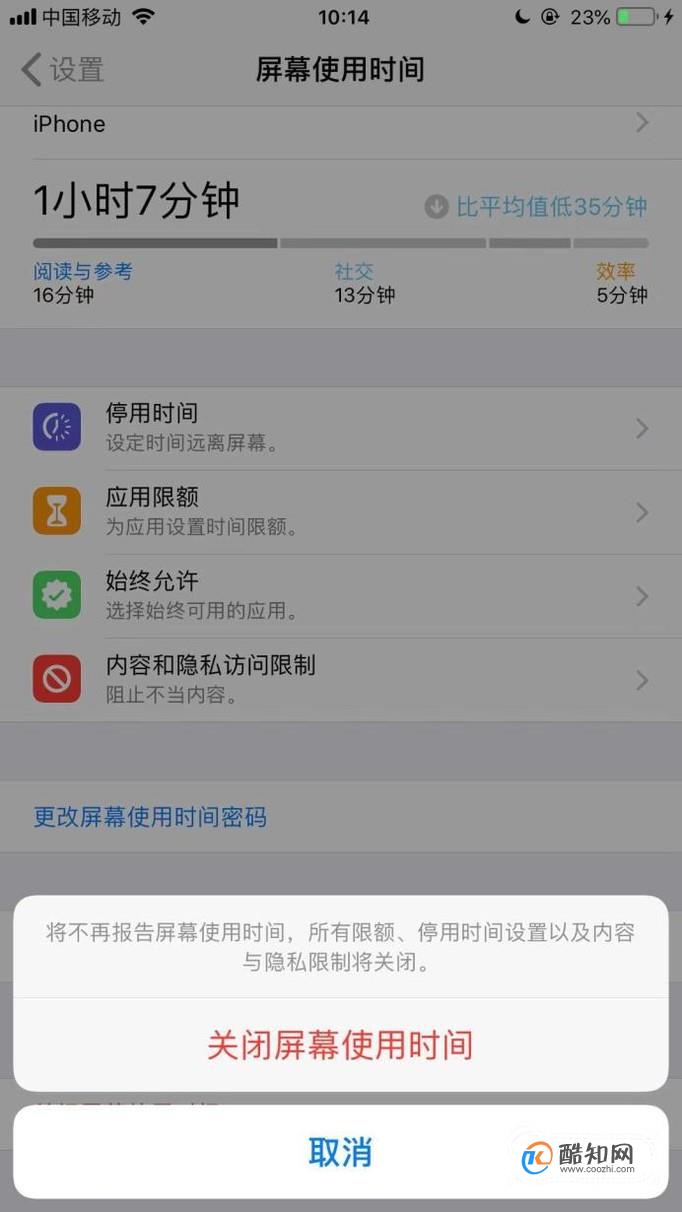Dismiss the sheet with 取消

pyautogui.click(x=340, y=1152)
